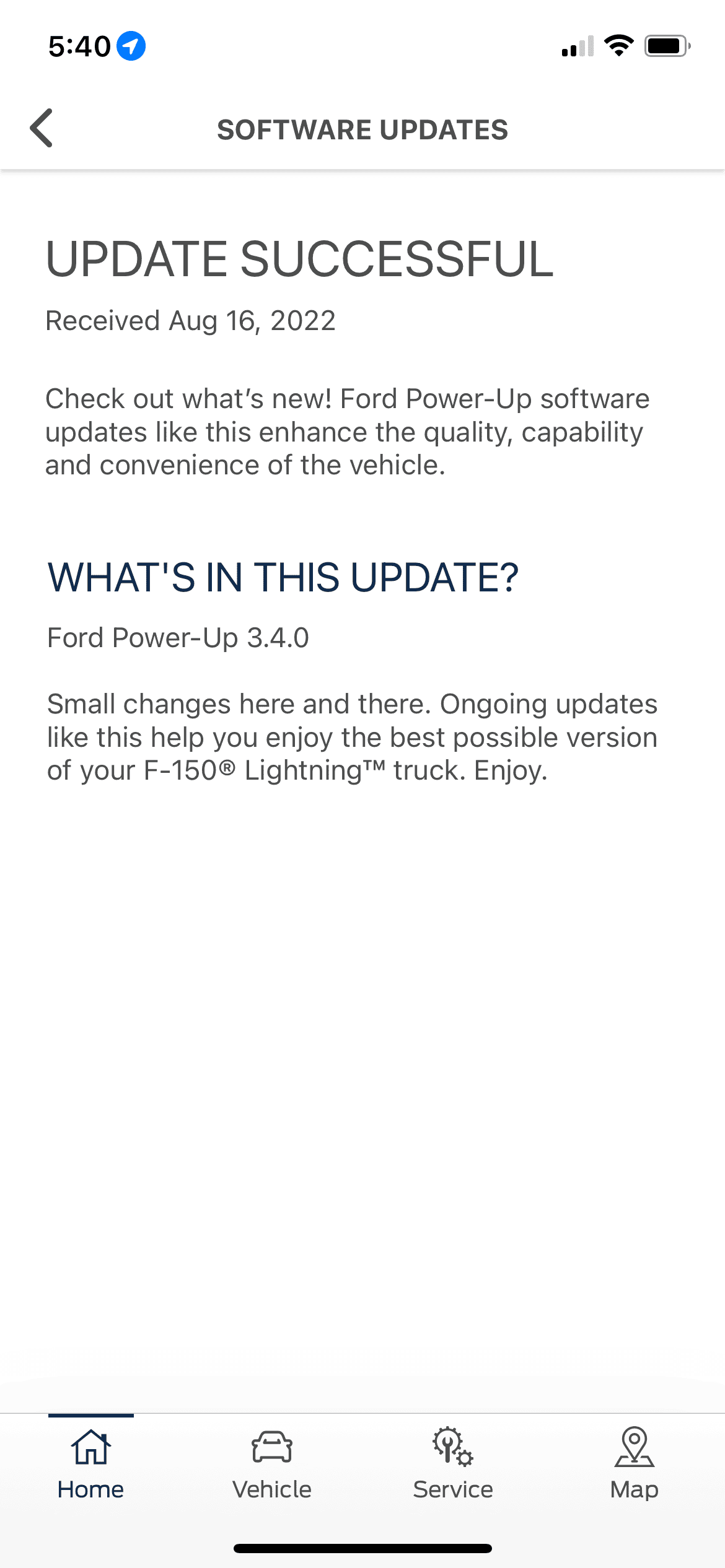Open the Map tab
725x1568 pixels.
(x=634, y=1464)
